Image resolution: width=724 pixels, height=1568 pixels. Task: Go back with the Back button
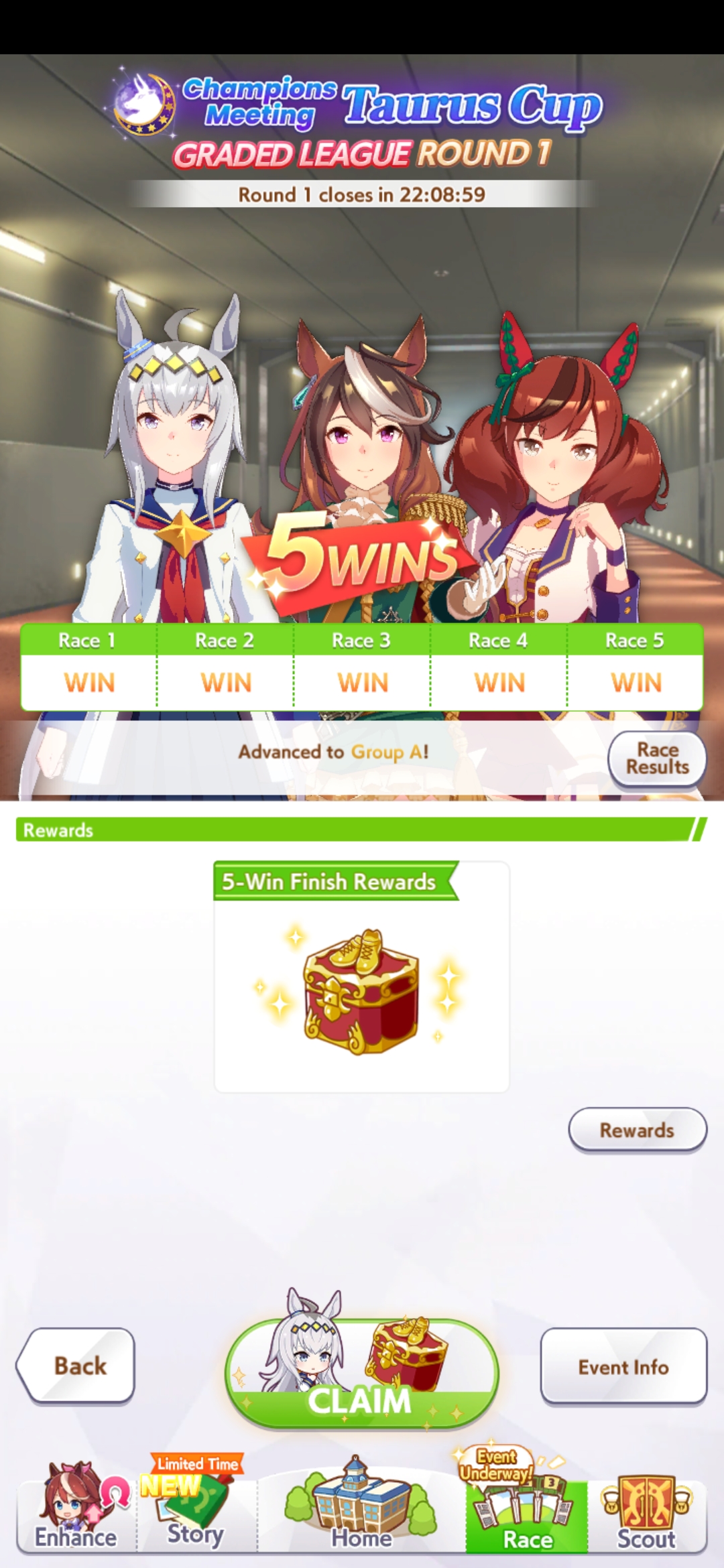(76, 1366)
